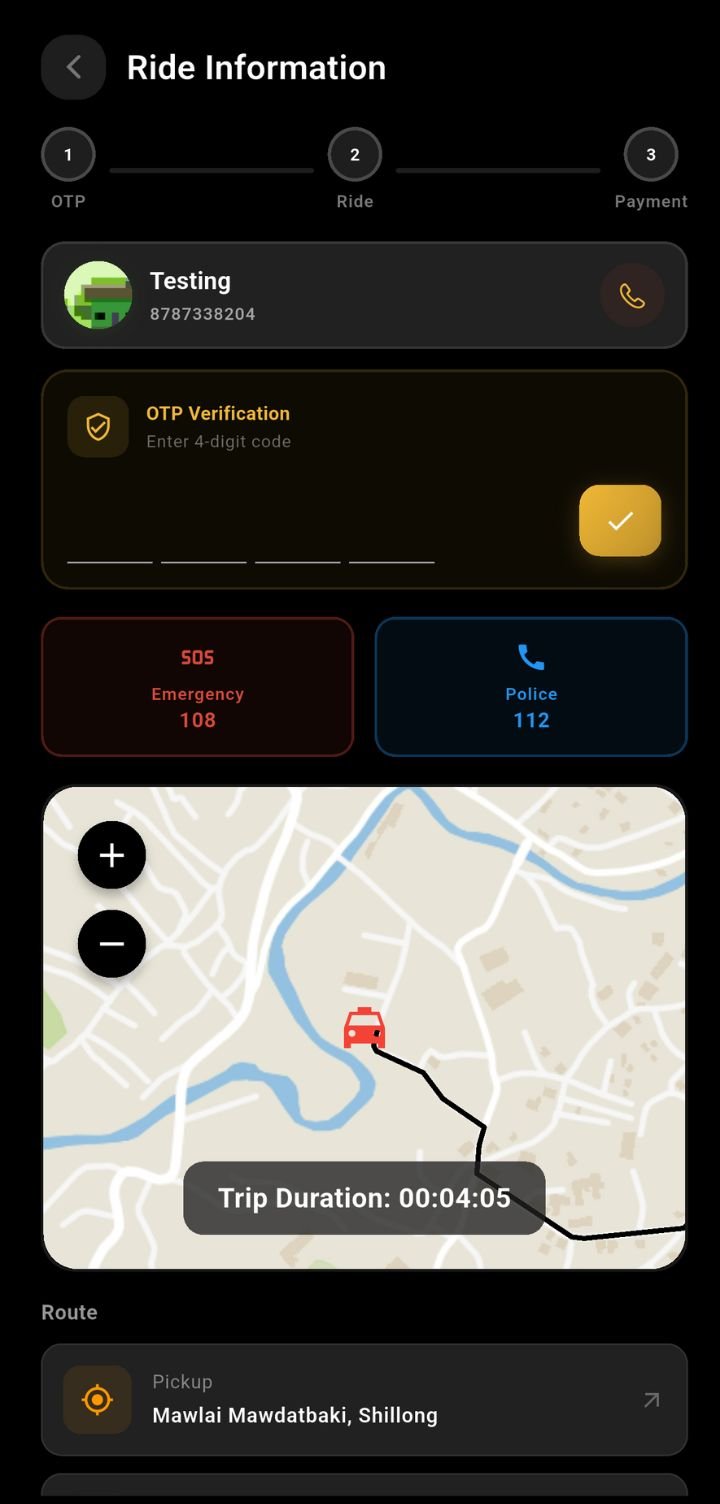Confirm the OTP with the checkmark button

620,520
